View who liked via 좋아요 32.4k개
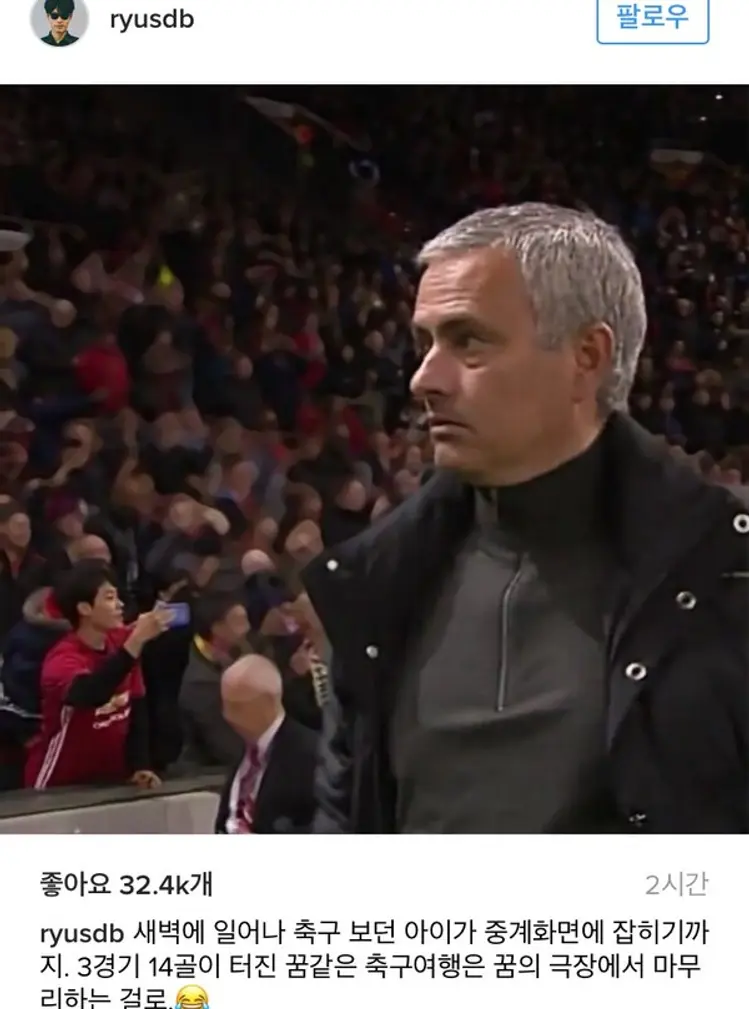This screenshot has height=1009, width=749. 126,884
